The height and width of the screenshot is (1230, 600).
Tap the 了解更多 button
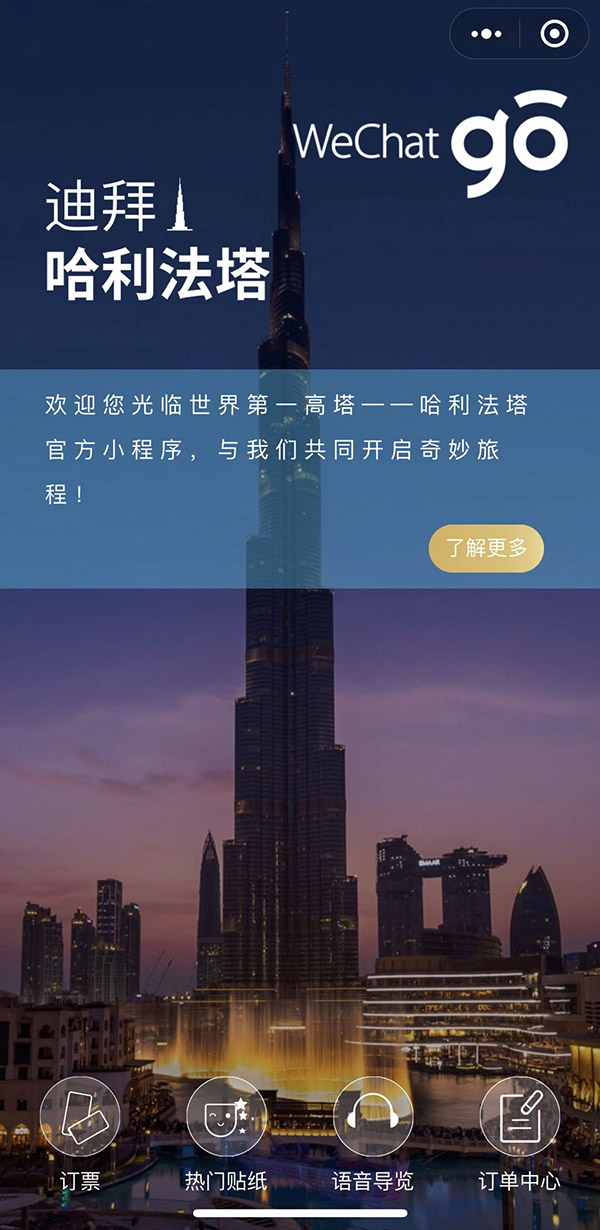(486, 548)
